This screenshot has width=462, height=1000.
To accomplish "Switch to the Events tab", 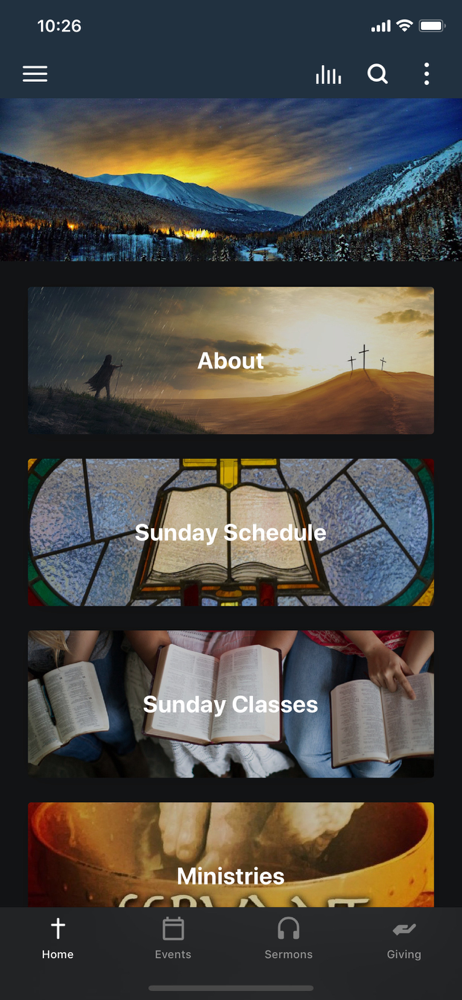I will (173, 939).
